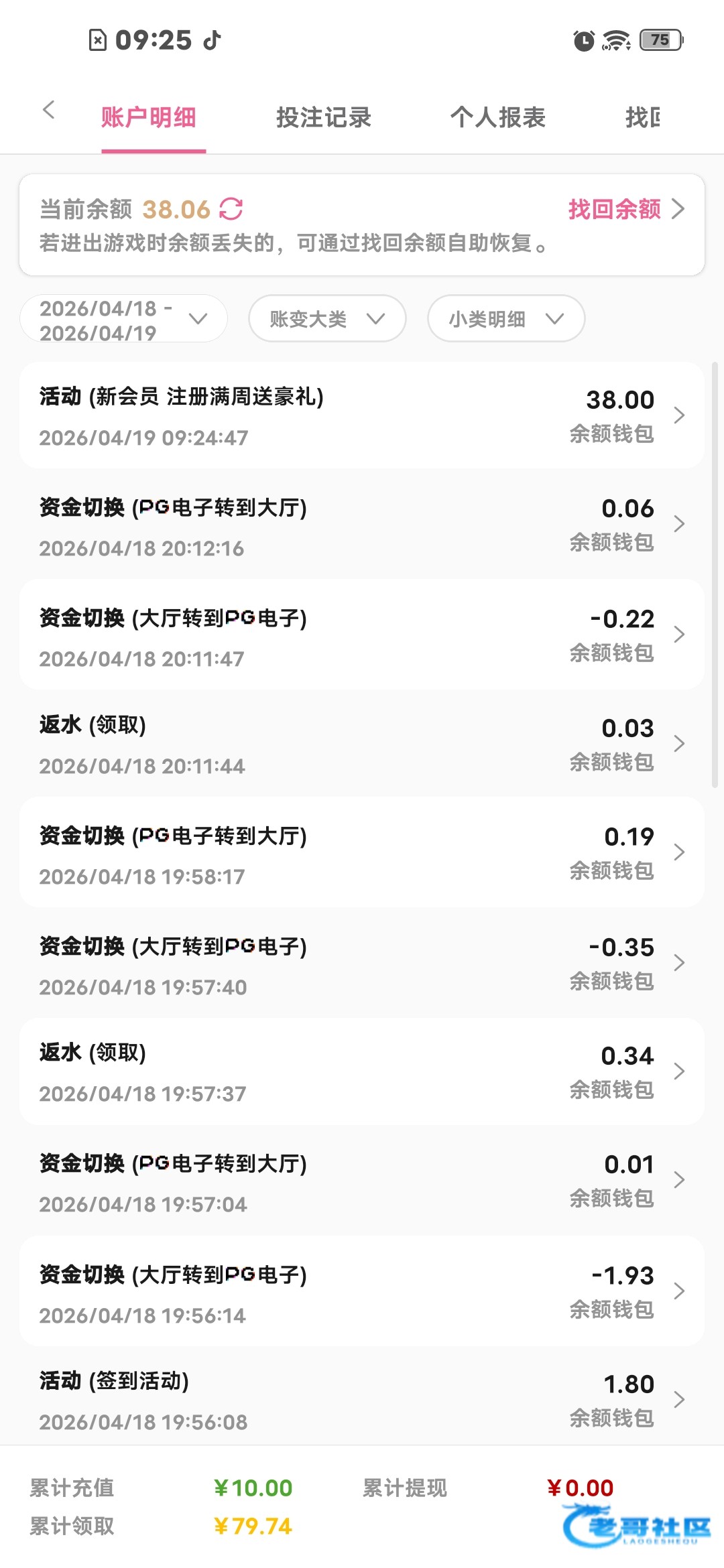The width and height of the screenshot is (724, 1568).
Task: Open the date range picker 2026/04/18 - 2026/04/19
Action: tap(123, 319)
